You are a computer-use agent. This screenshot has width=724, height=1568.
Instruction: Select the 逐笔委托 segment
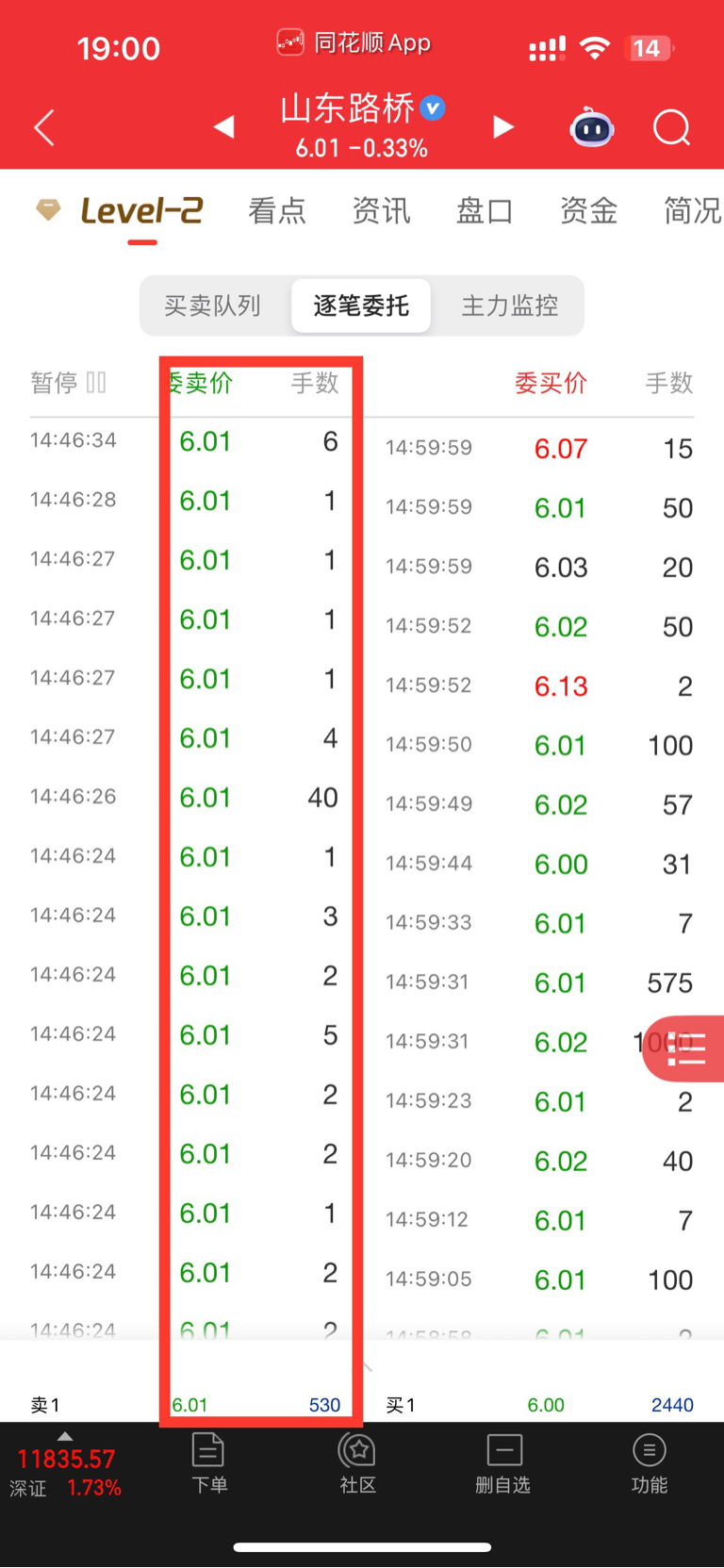pyautogui.click(x=361, y=305)
